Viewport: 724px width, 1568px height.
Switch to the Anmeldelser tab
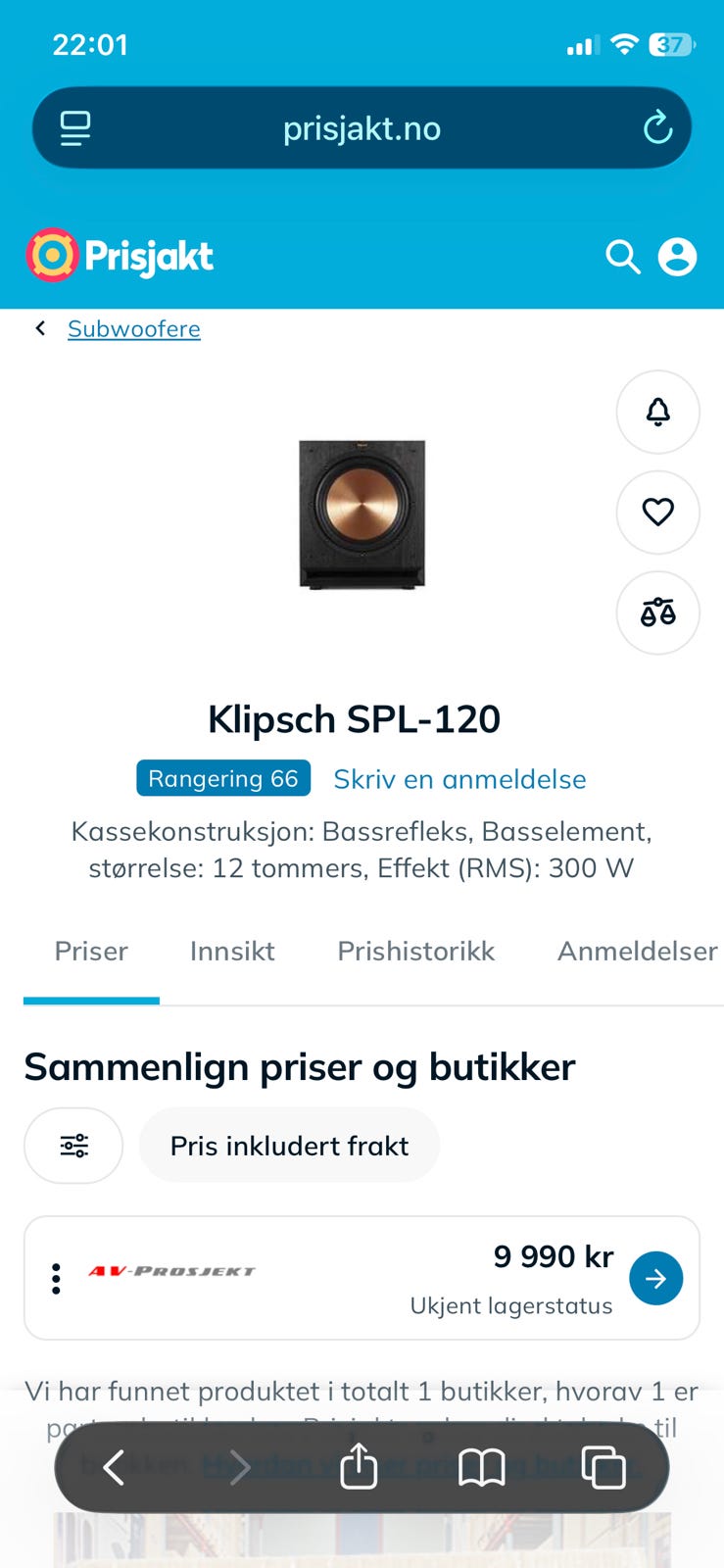[638, 951]
